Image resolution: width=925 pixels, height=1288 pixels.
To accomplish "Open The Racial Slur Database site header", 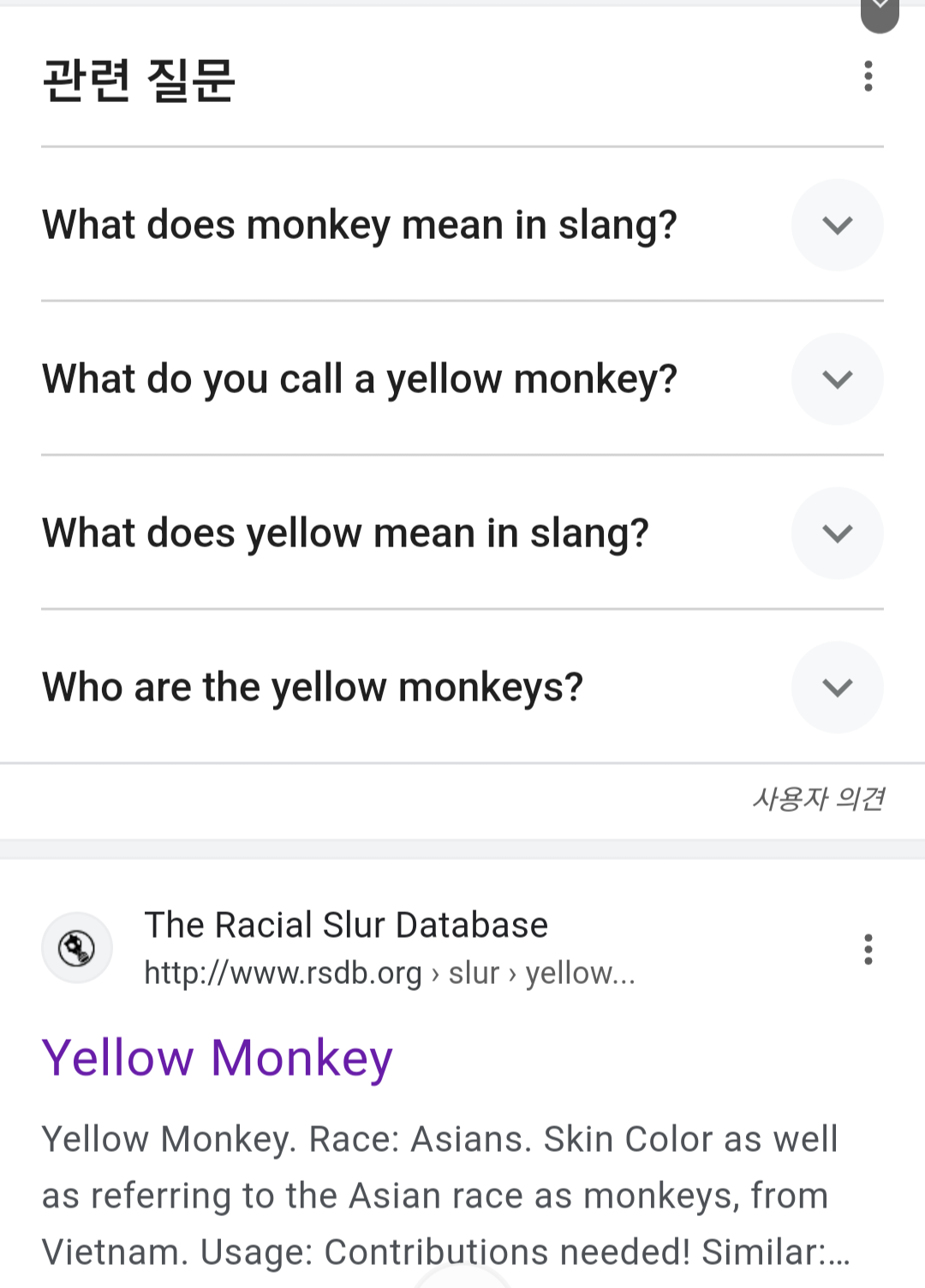I will [x=346, y=926].
